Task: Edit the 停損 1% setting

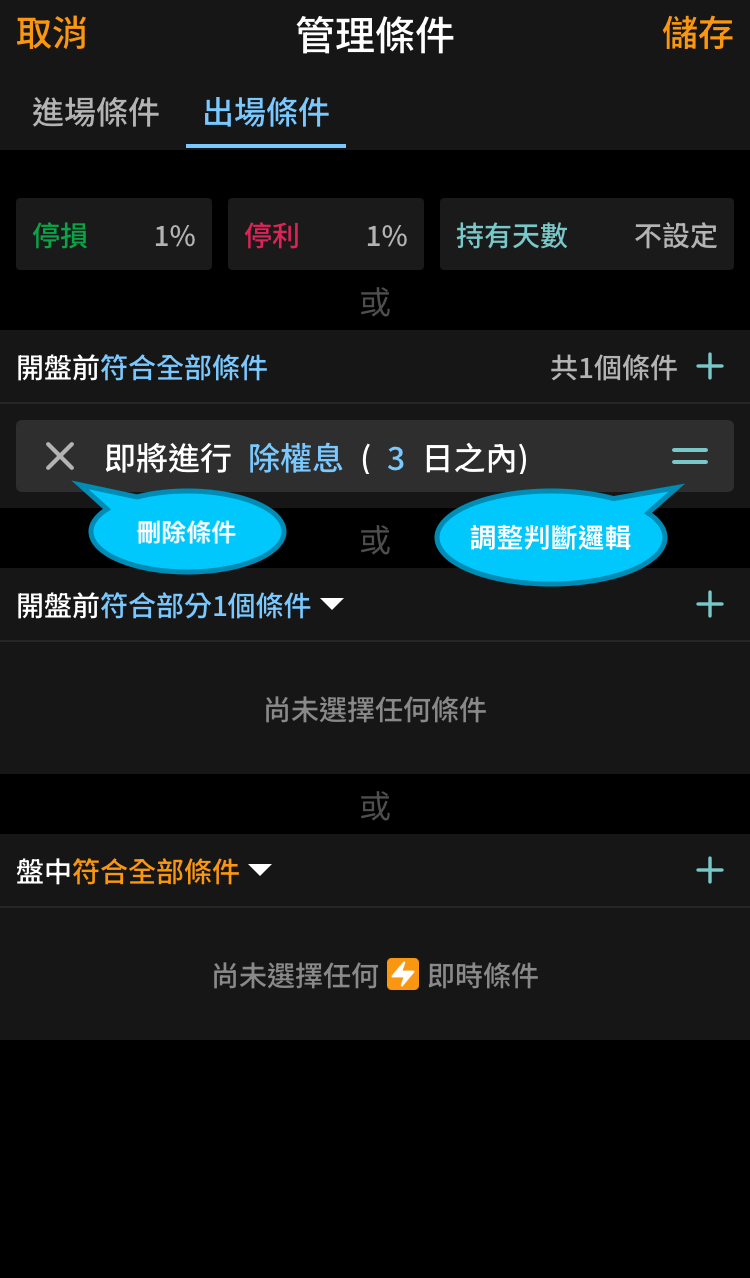Action: coord(114,235)
